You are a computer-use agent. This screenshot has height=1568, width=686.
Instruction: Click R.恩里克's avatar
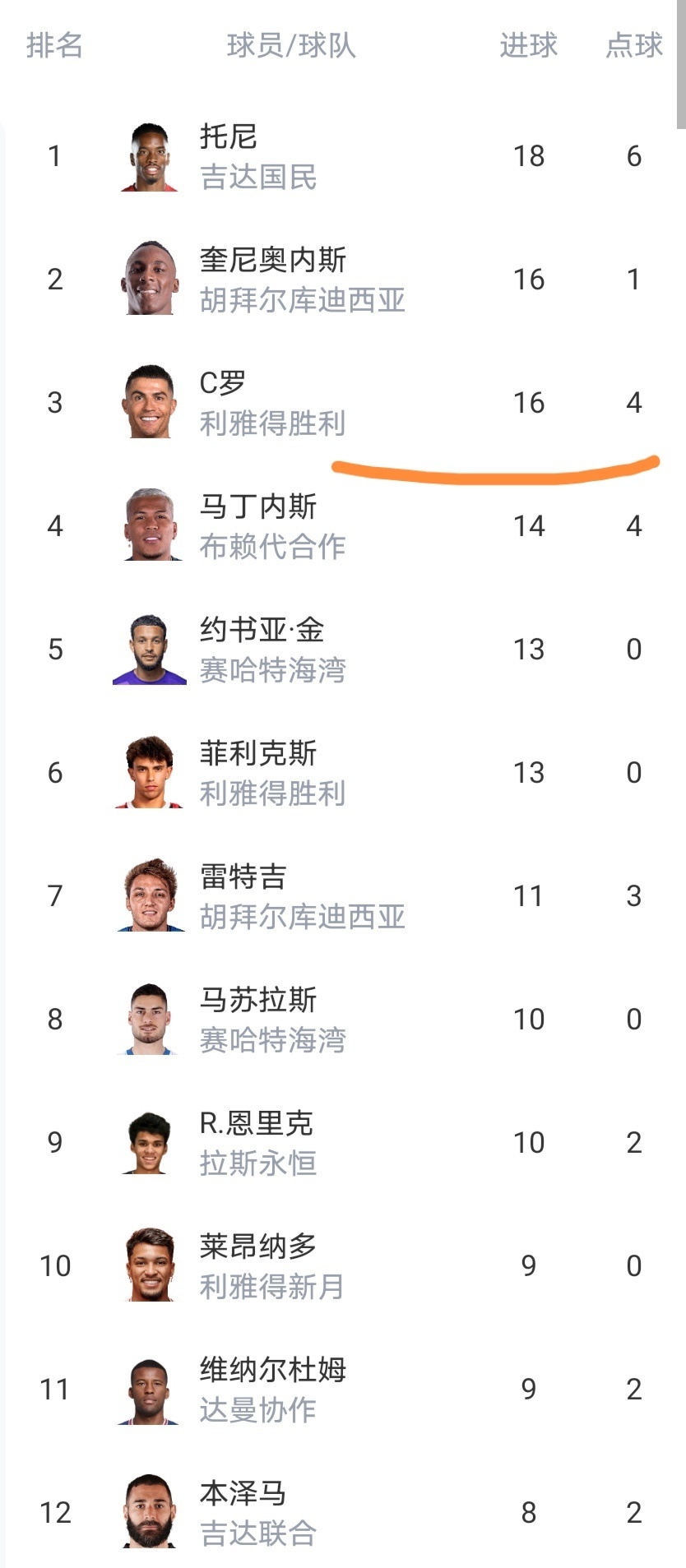[x=149, y=1143]
